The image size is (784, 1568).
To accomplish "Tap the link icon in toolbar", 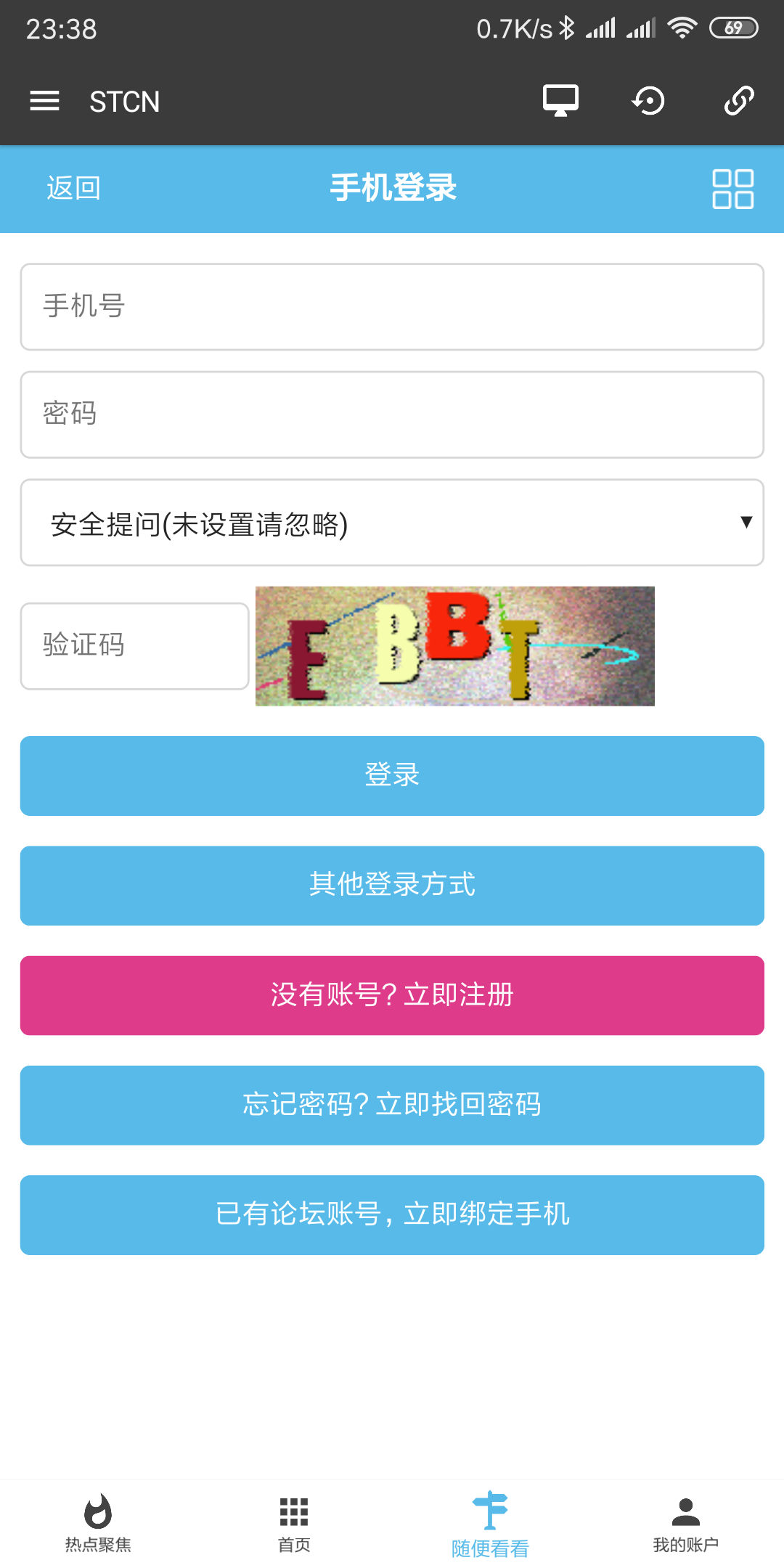I will click(x=738, y=101).
